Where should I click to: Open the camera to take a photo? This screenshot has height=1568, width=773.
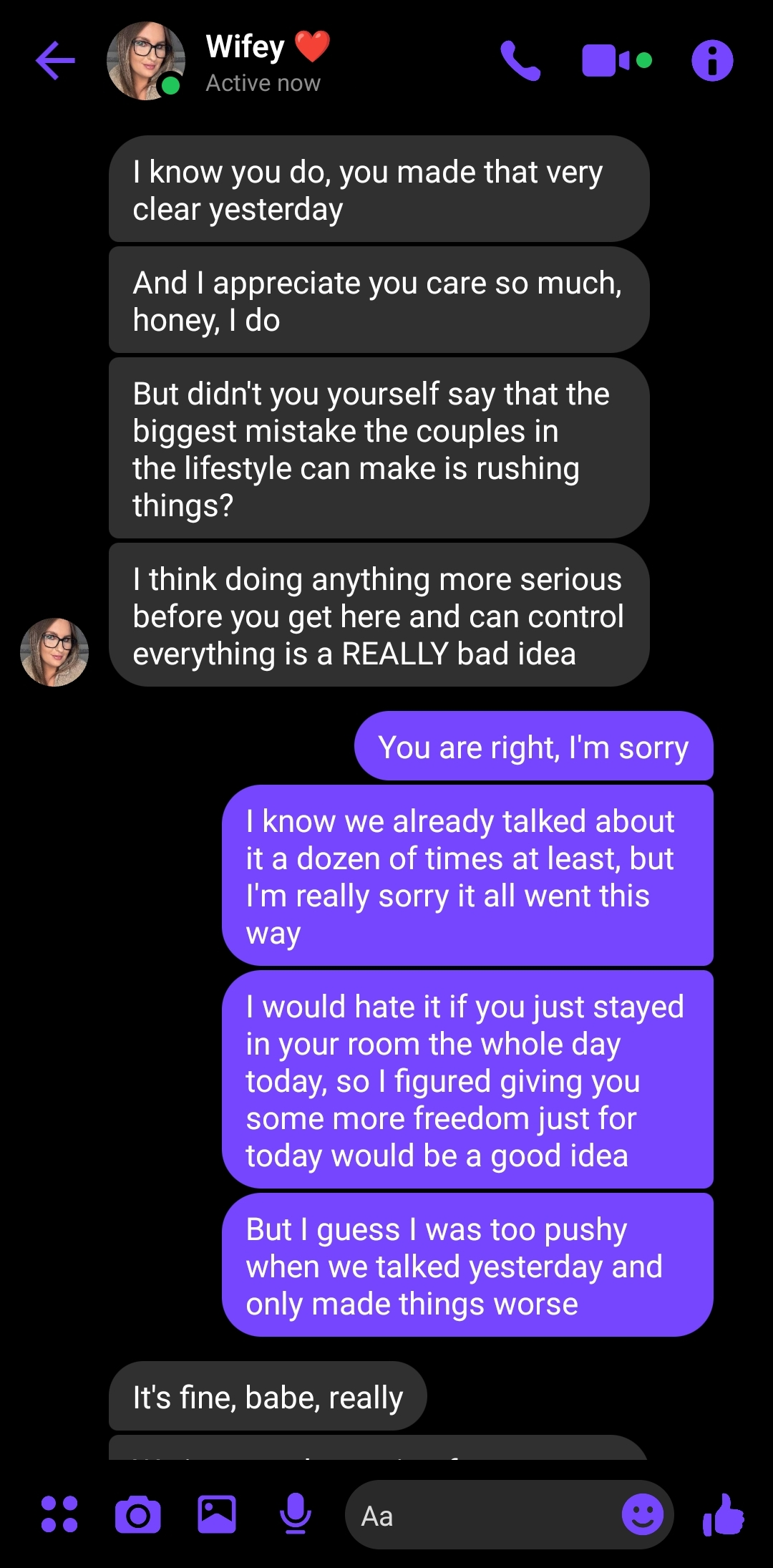pos(138,1514)
